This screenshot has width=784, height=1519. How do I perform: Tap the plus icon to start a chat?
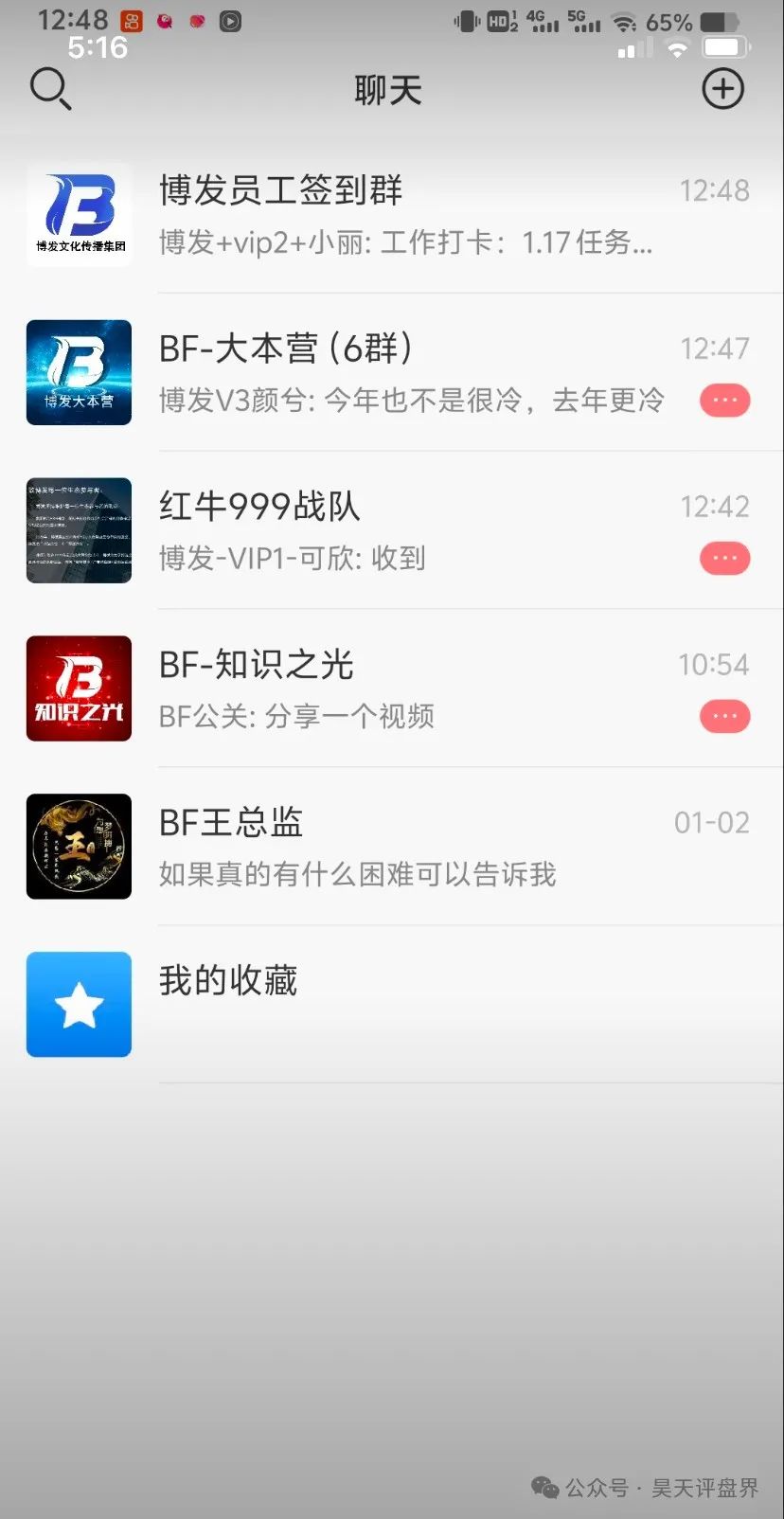[722, 89]
